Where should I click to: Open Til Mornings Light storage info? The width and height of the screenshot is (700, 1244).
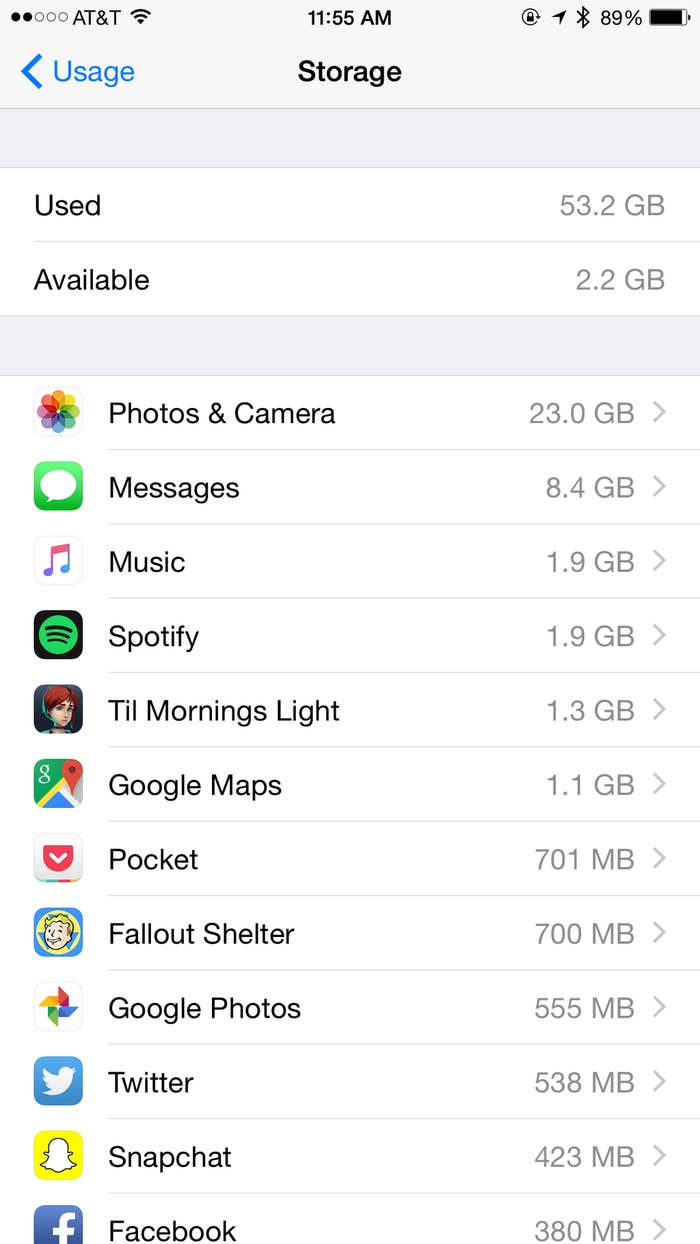click(350, 710)
